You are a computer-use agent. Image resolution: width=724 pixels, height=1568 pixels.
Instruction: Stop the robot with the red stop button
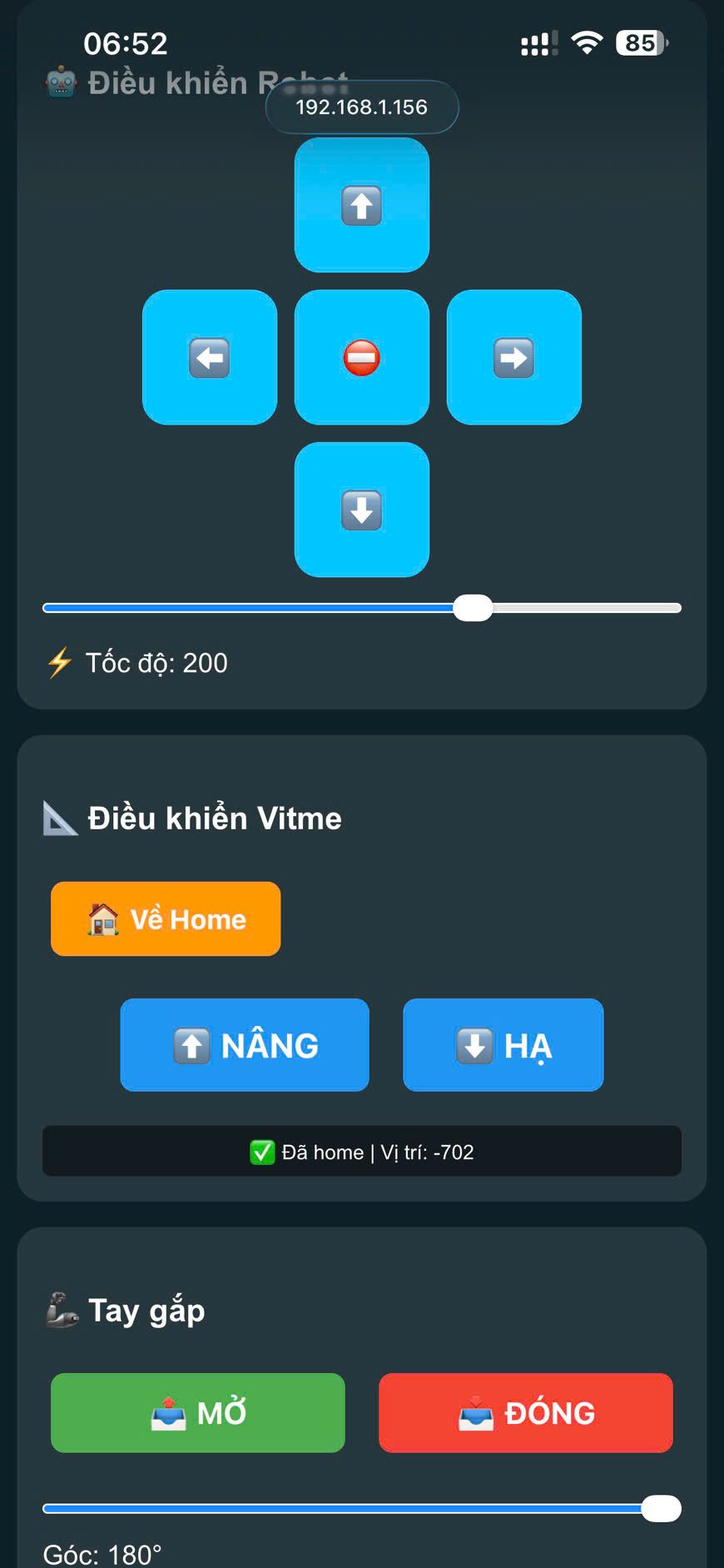coord(361,357)
